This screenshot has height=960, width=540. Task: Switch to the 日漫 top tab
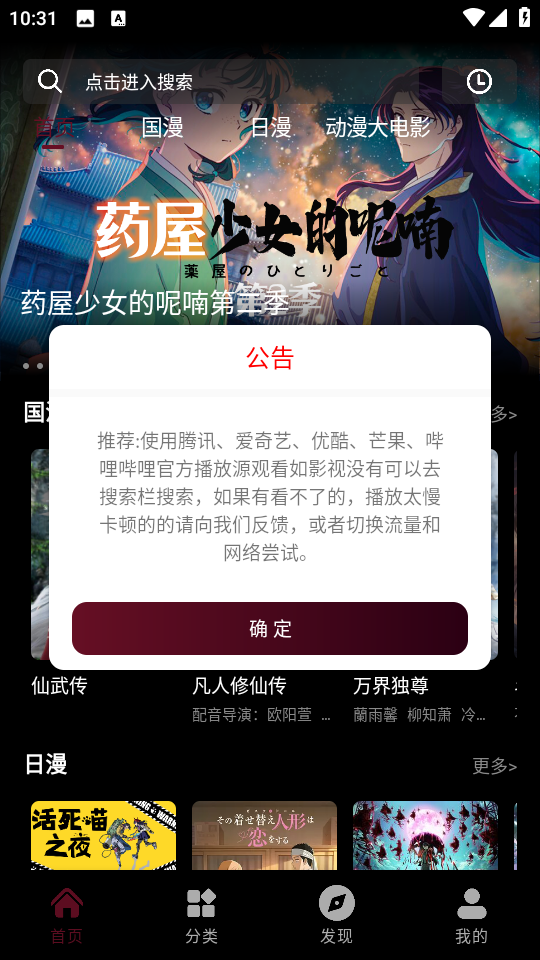(x=271, y=127)
